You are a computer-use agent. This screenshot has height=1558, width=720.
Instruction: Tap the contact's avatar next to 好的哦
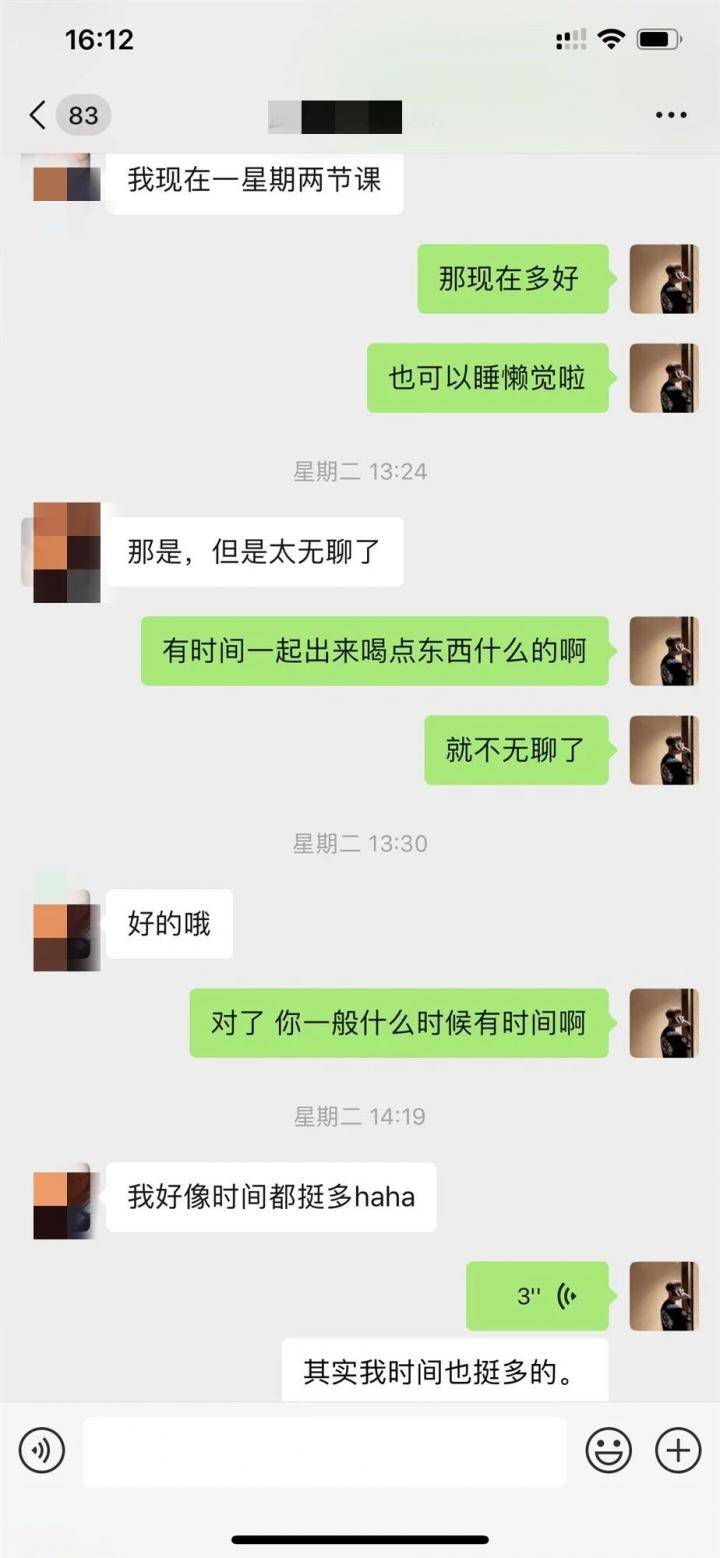[x=66, y=922]
